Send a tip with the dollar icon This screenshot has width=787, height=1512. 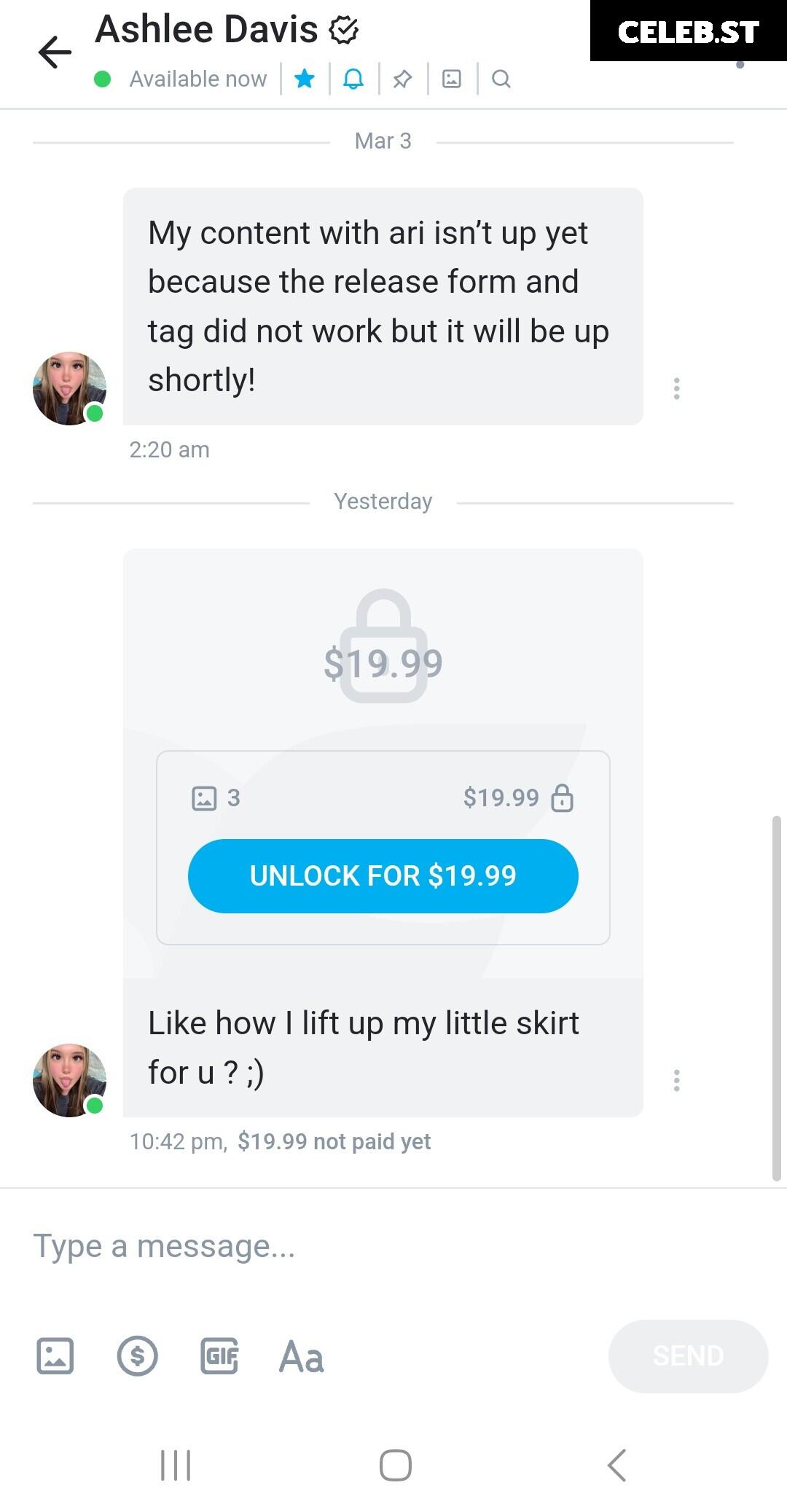138,1356
